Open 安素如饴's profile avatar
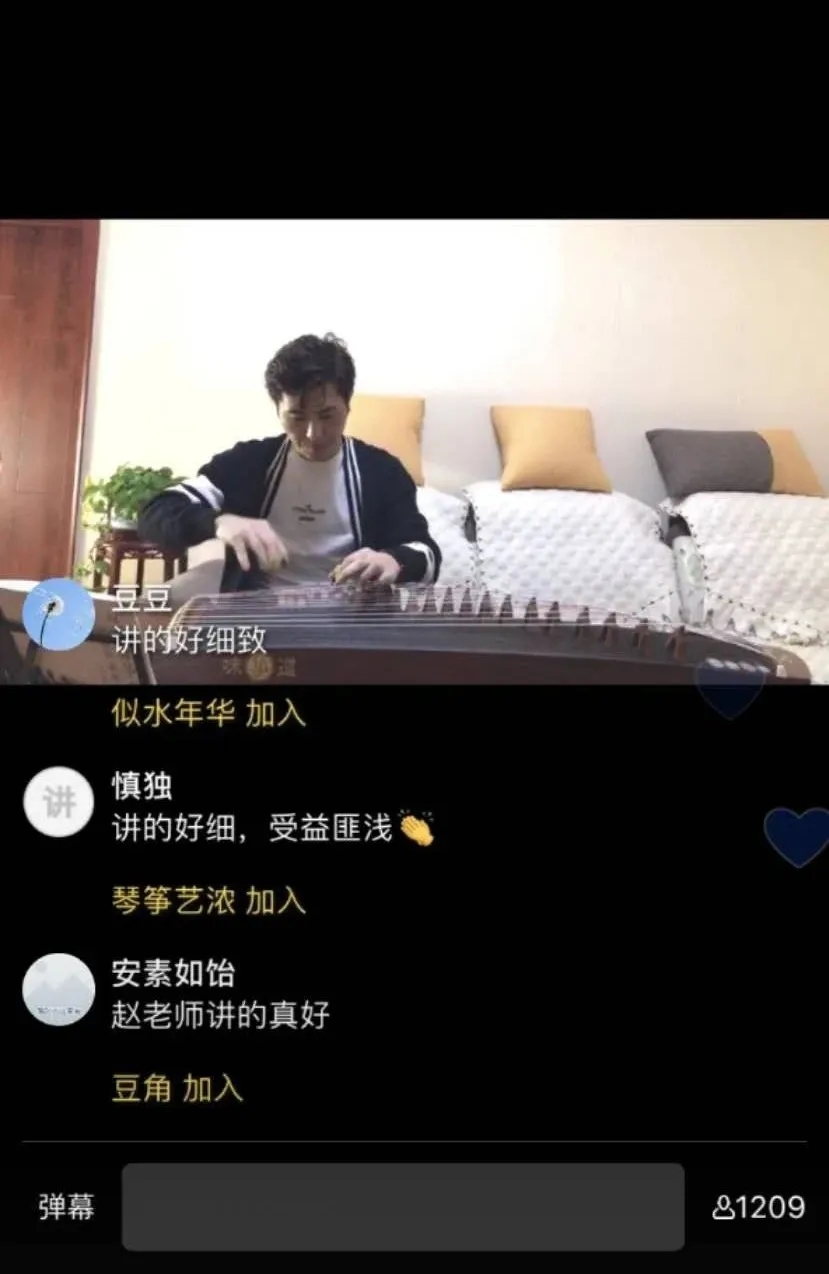Screen dimensions: 829x1274 click(59, 989)
